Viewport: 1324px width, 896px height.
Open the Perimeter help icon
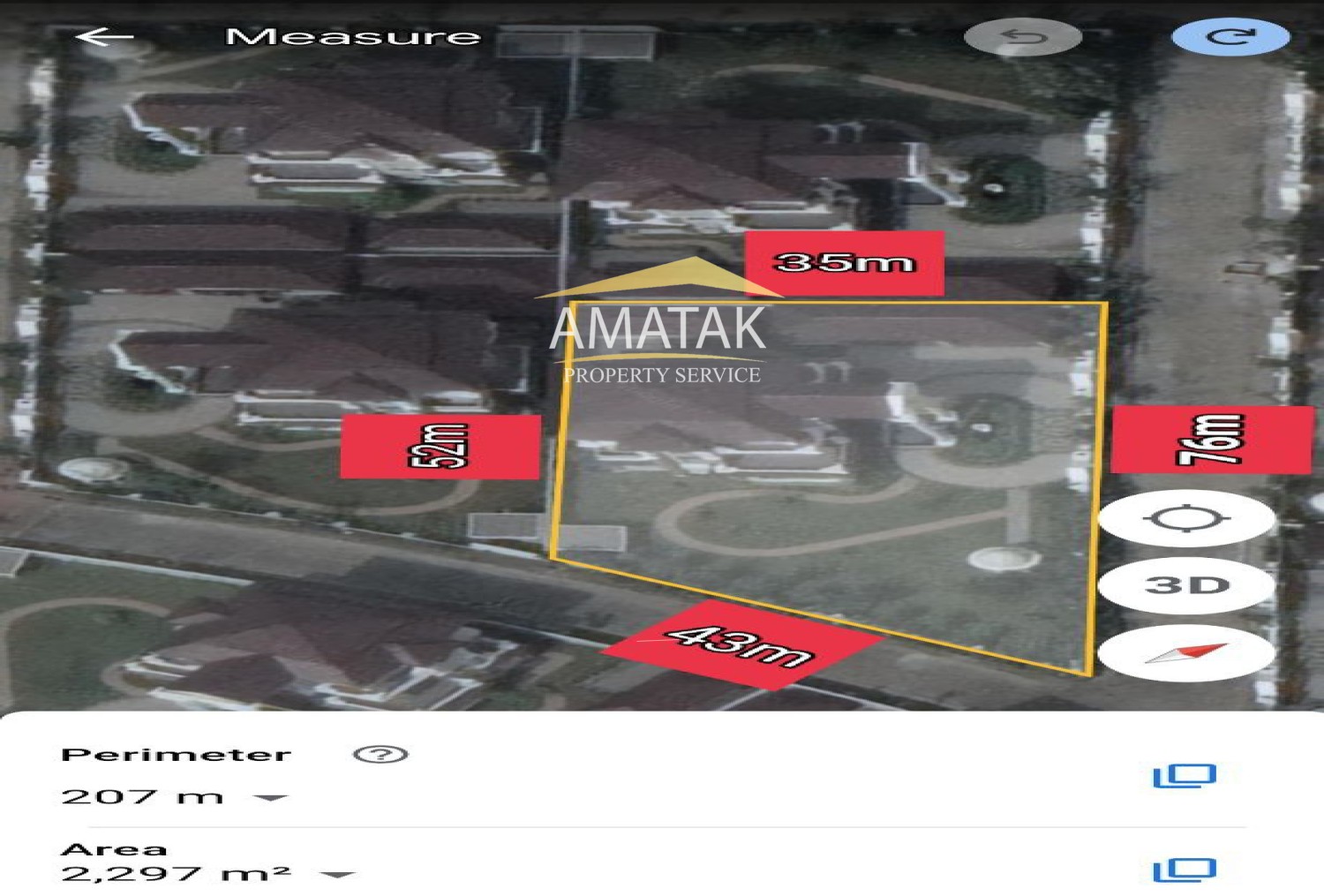380,754
